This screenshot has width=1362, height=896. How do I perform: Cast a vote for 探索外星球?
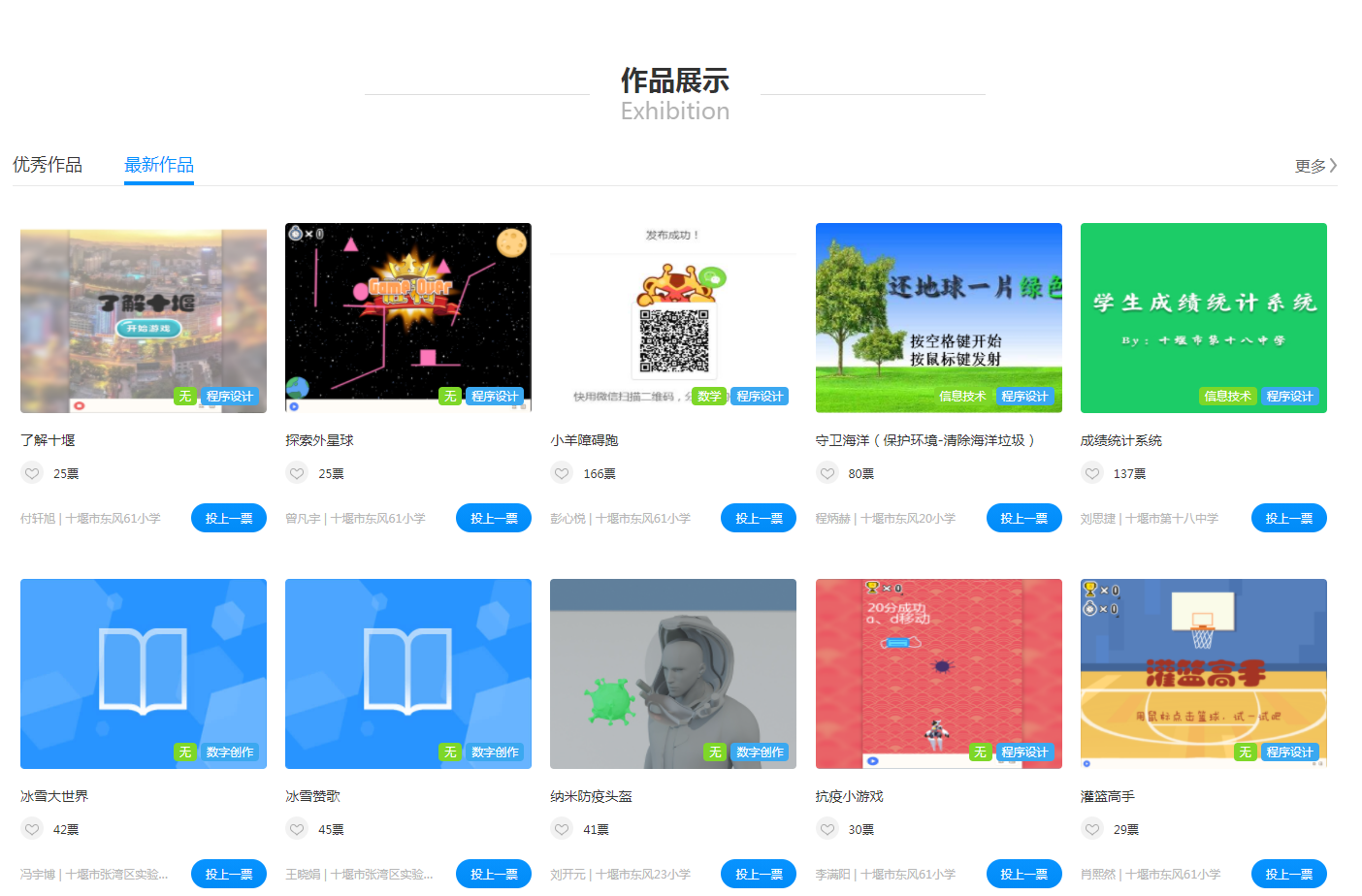pos(494,518)
